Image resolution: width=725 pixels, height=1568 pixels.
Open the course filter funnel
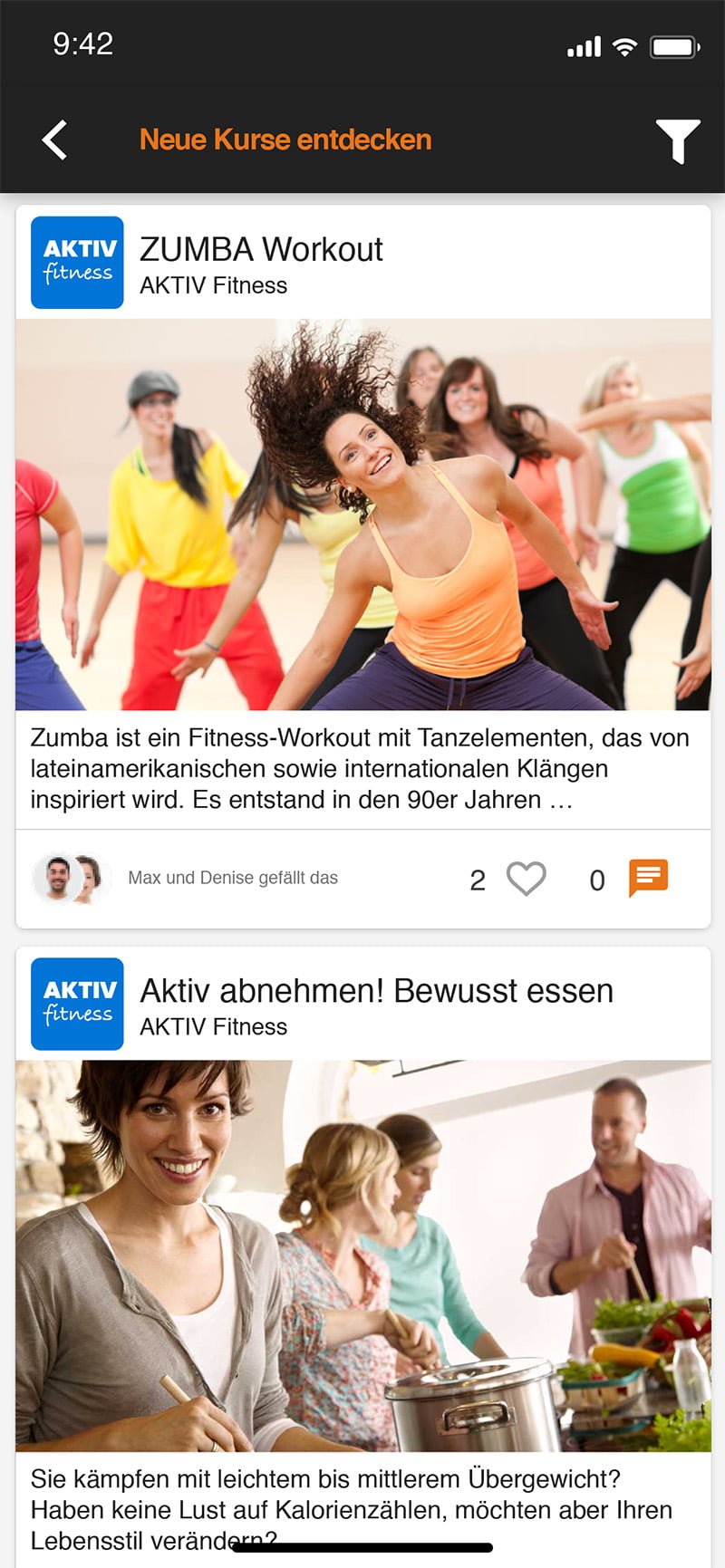(677, 140)
